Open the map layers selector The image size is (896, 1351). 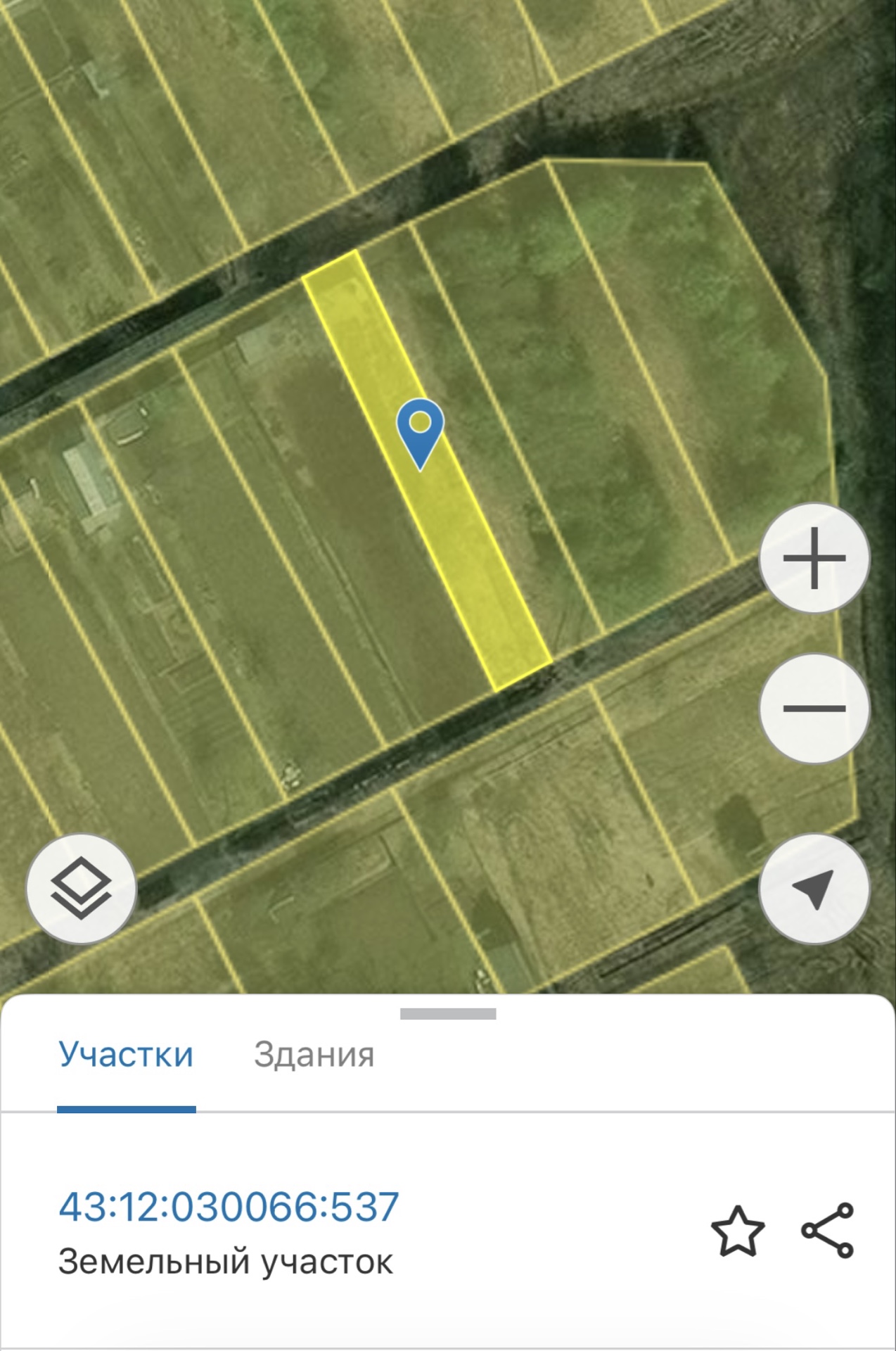click(81, 889)
